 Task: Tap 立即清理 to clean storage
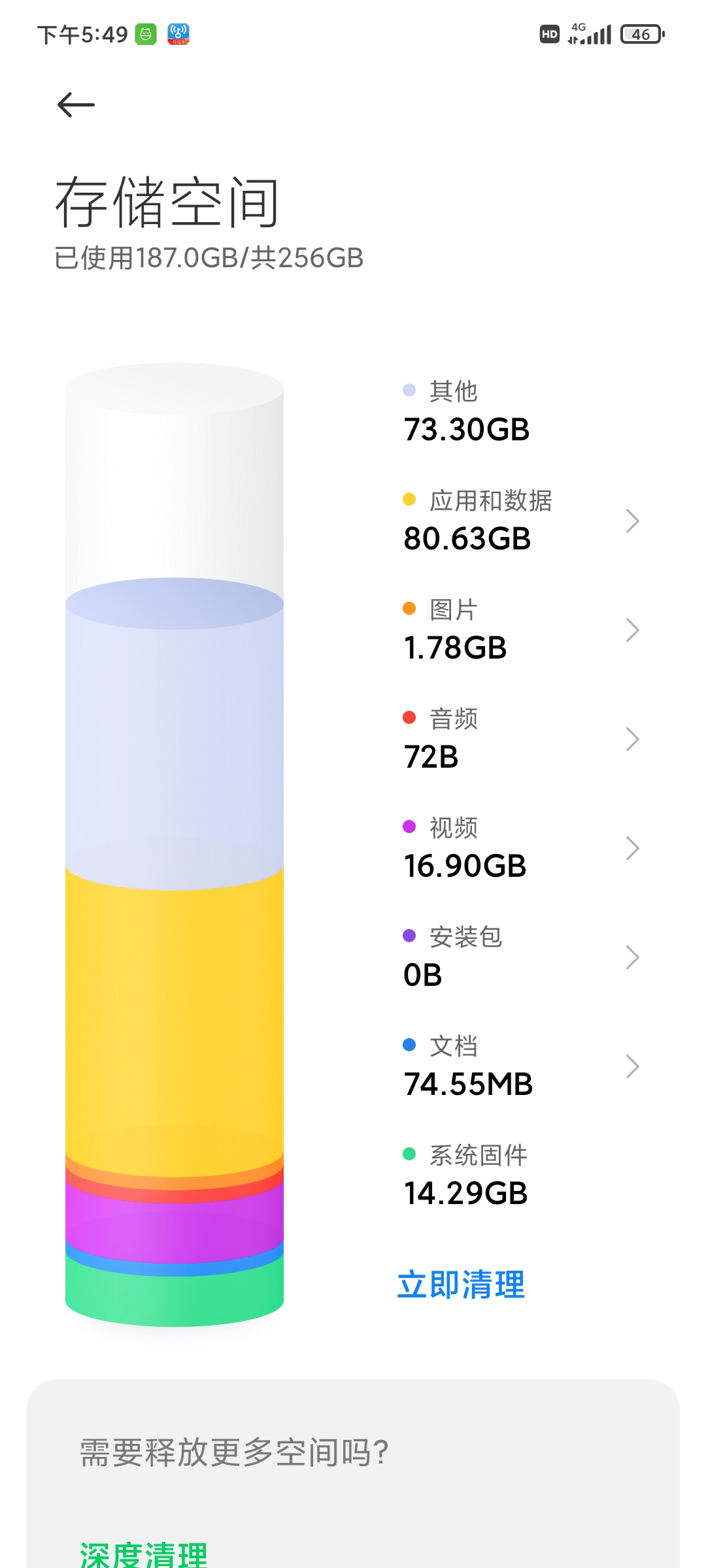(461, 1284)
